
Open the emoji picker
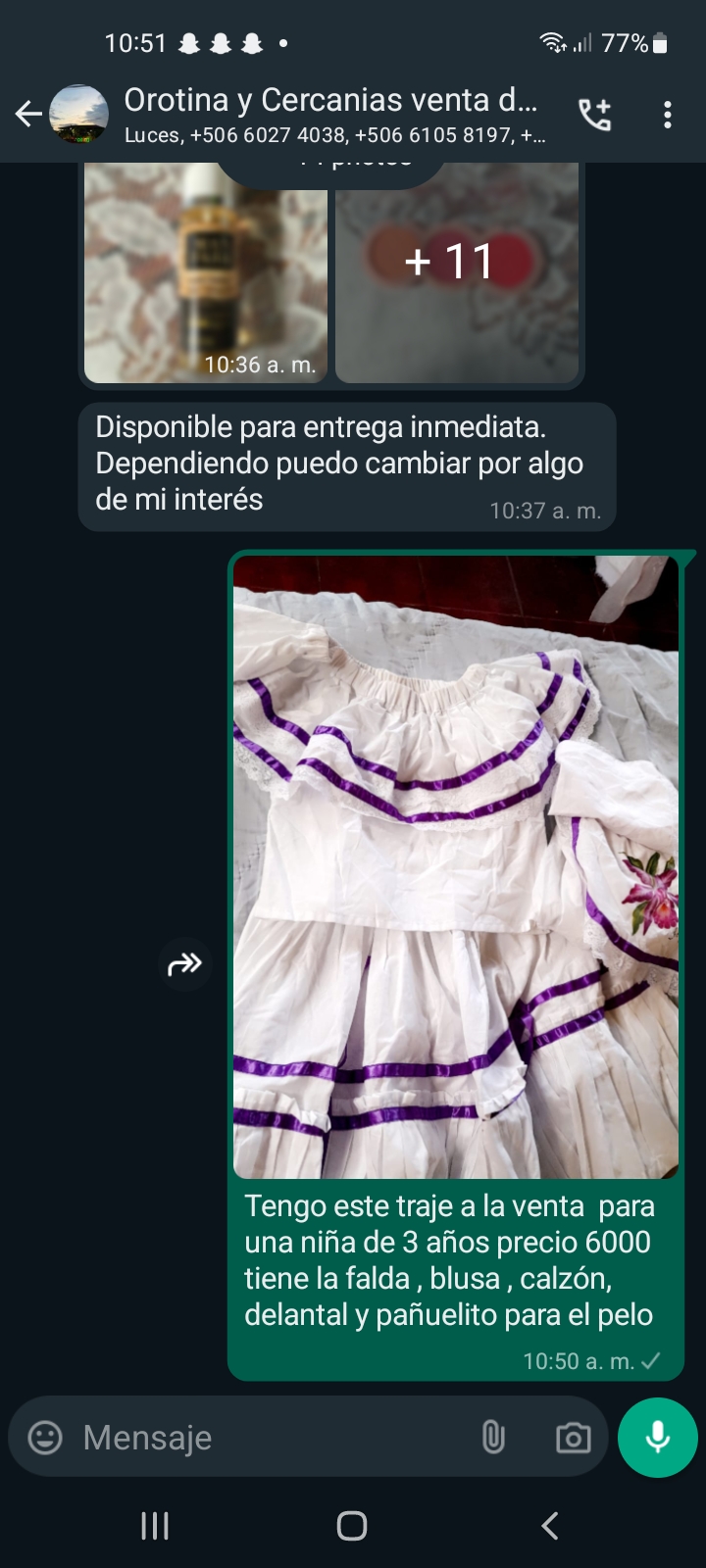point(45,1437)
